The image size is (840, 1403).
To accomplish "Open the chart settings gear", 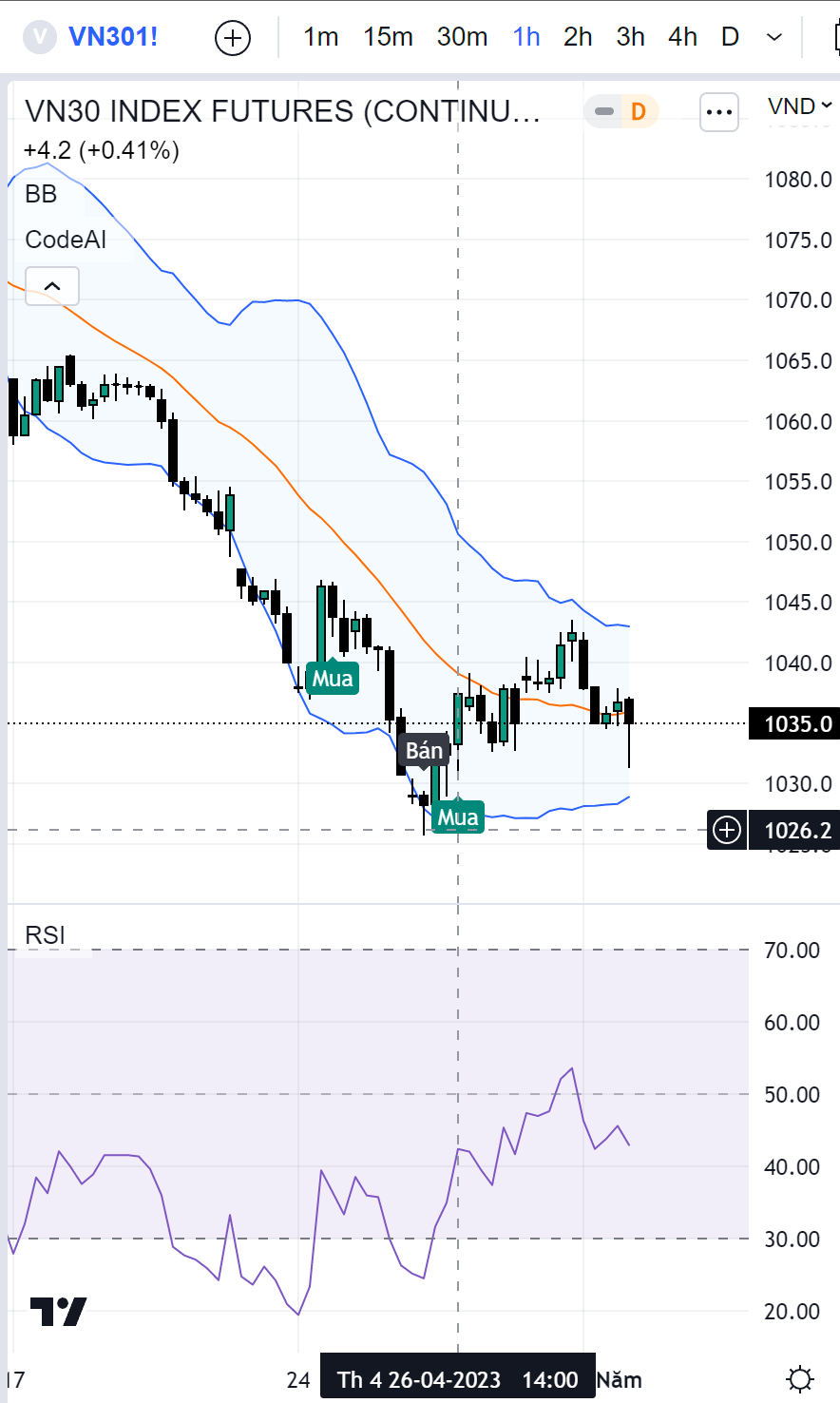I will click(x=800, y=1379).
